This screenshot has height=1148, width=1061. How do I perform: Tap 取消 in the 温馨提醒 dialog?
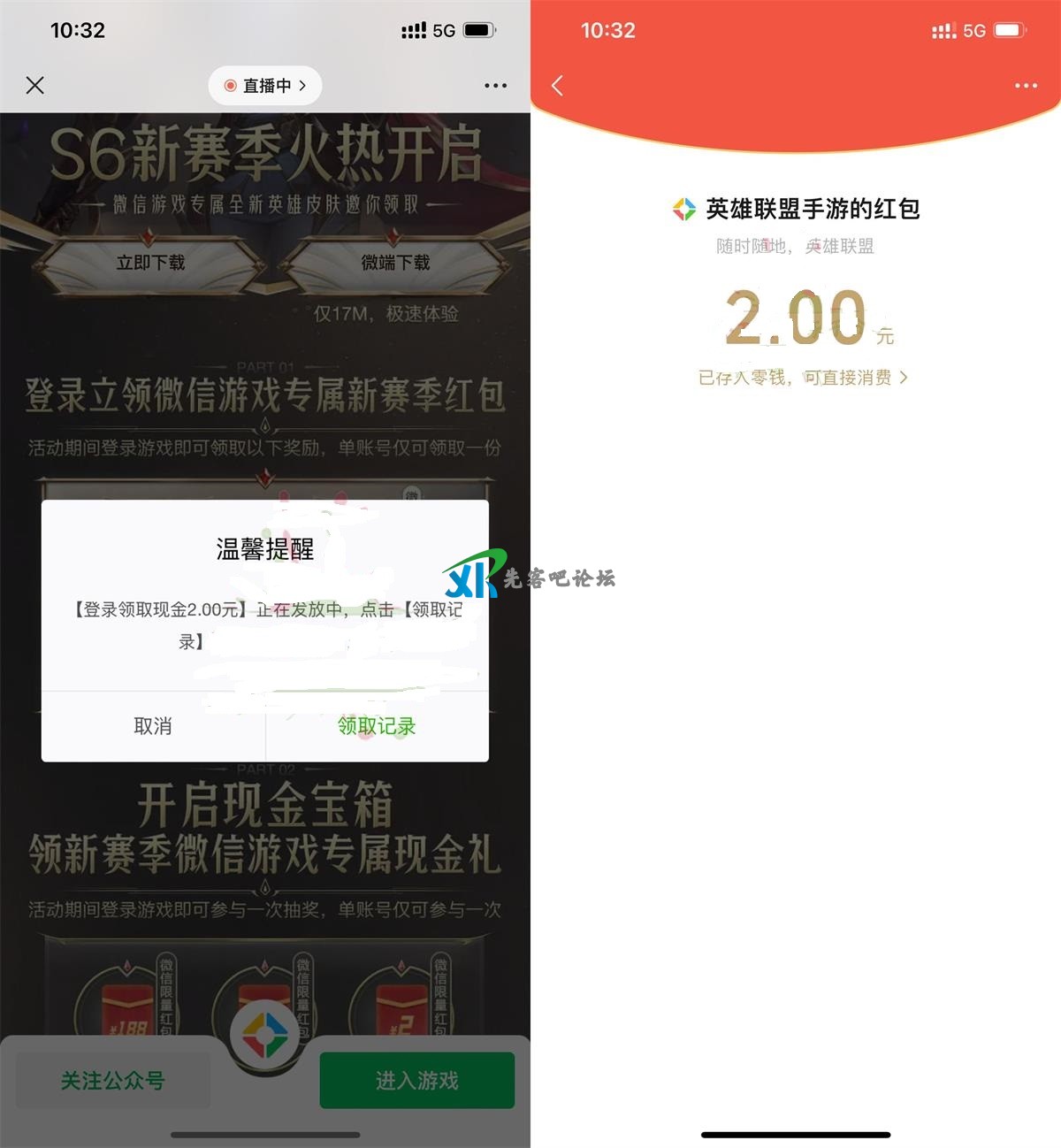153,726
